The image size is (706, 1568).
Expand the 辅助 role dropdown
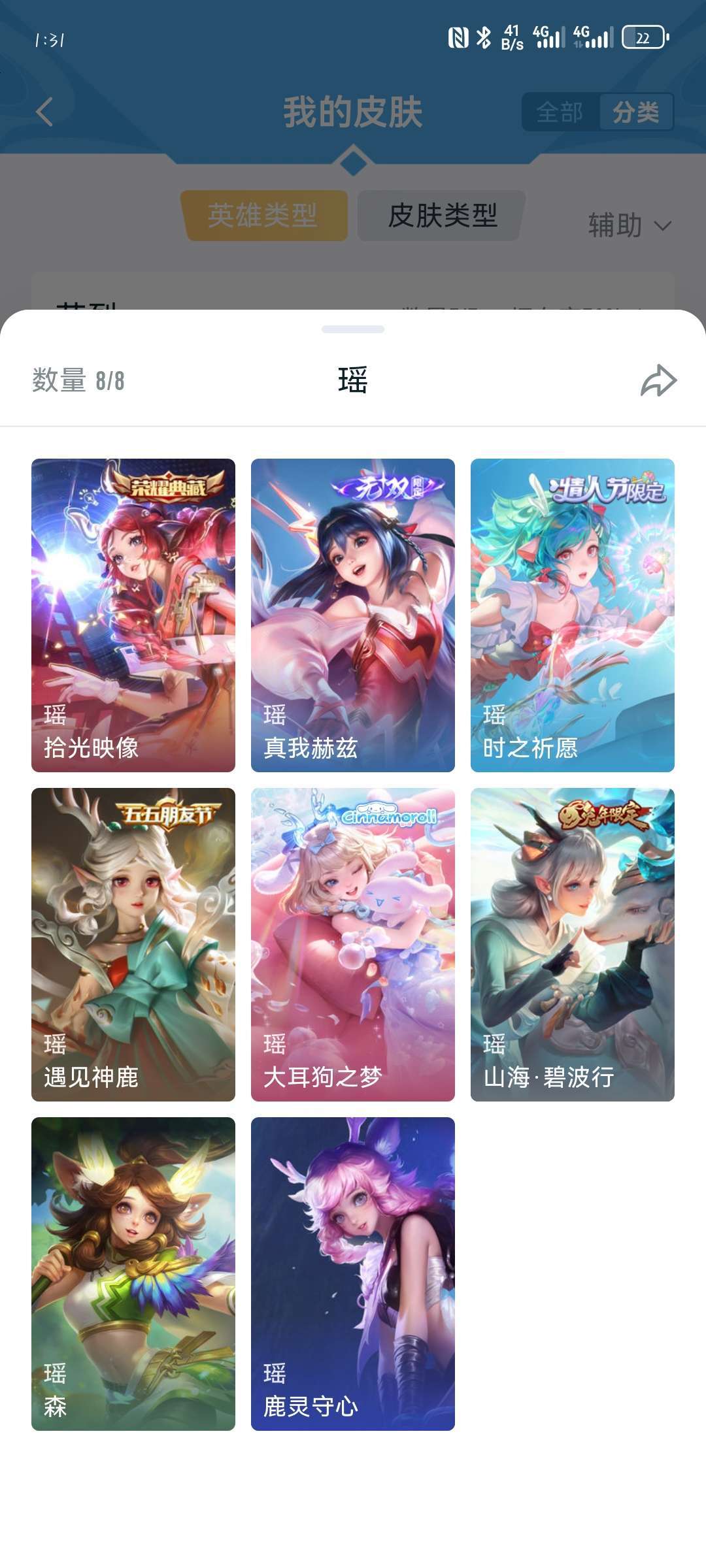tap(630, 225)
